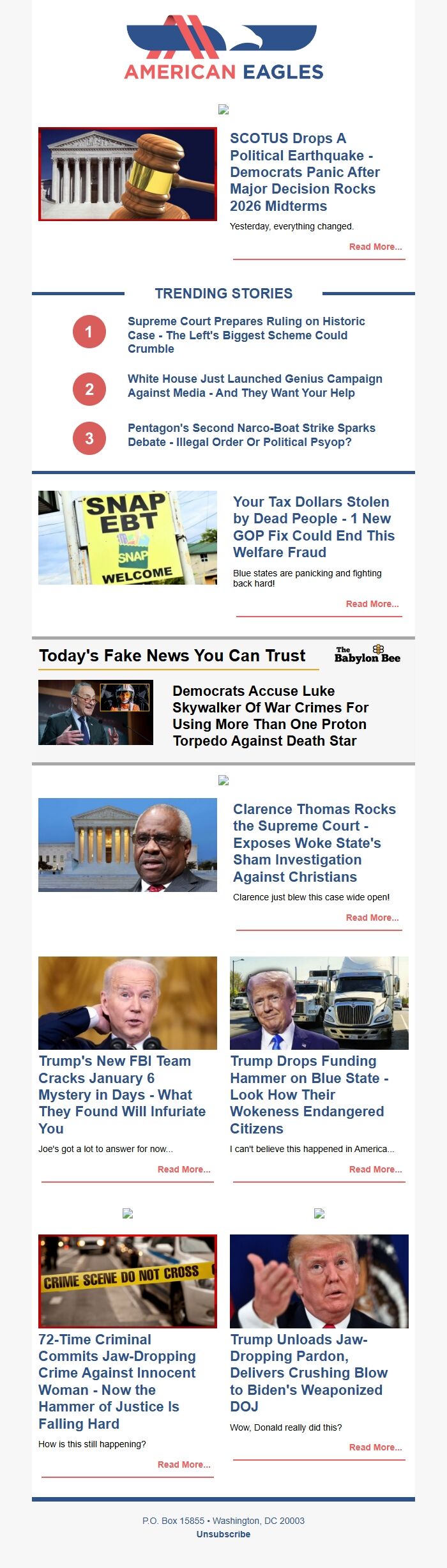The height and width of the screenshot is (1568, 447).
Task: Tap Read More for the welfare fraud story
Action: [372, 604]
